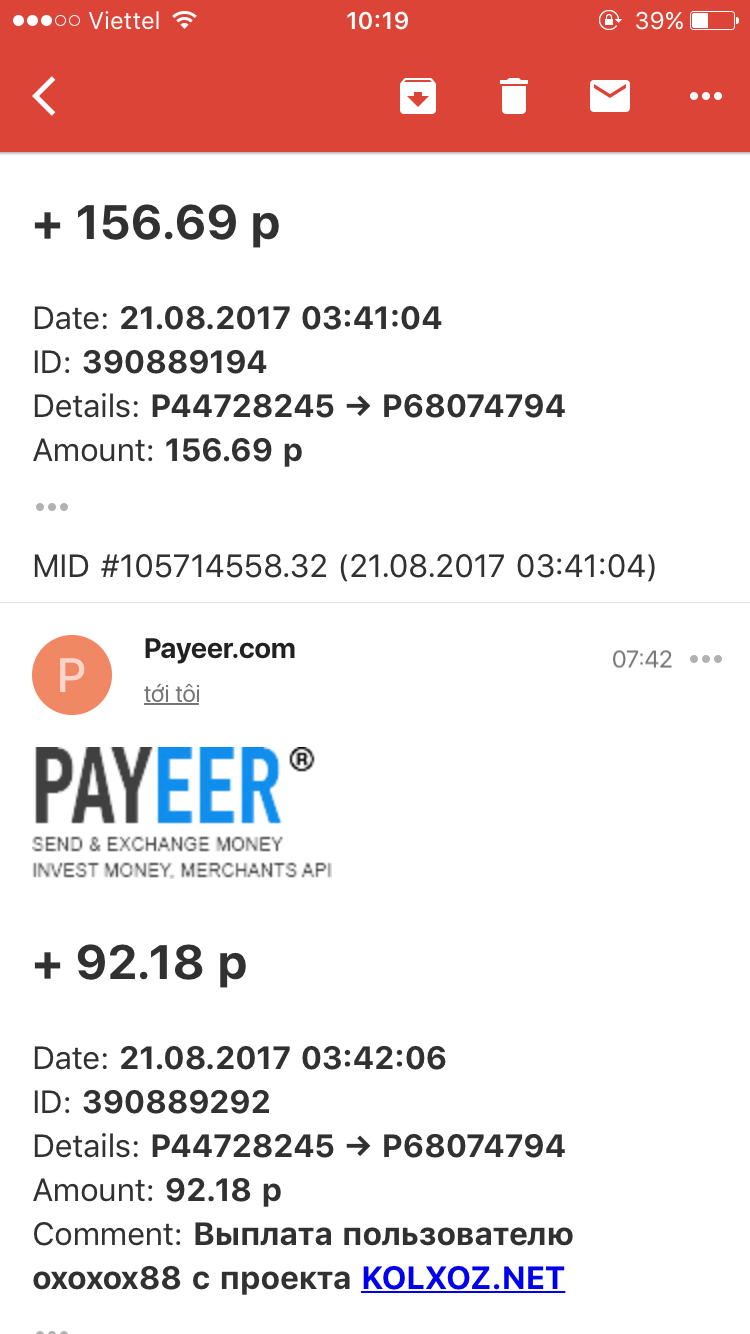The width and height of the screenshot is (750, 1334).
Task: Delete this email with trash icon
Action: [x=513, y=96]
